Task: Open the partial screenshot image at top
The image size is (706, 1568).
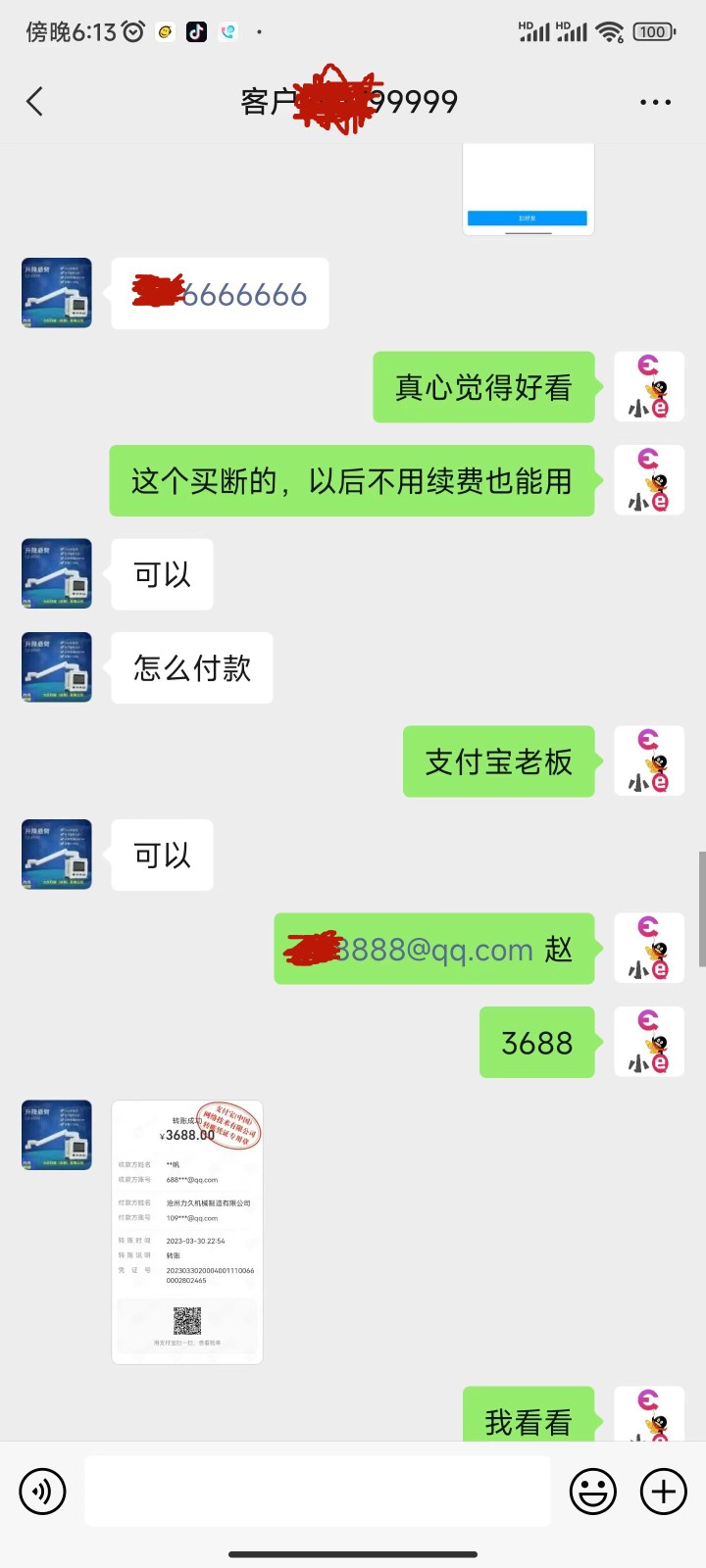Action: point(528,189)
